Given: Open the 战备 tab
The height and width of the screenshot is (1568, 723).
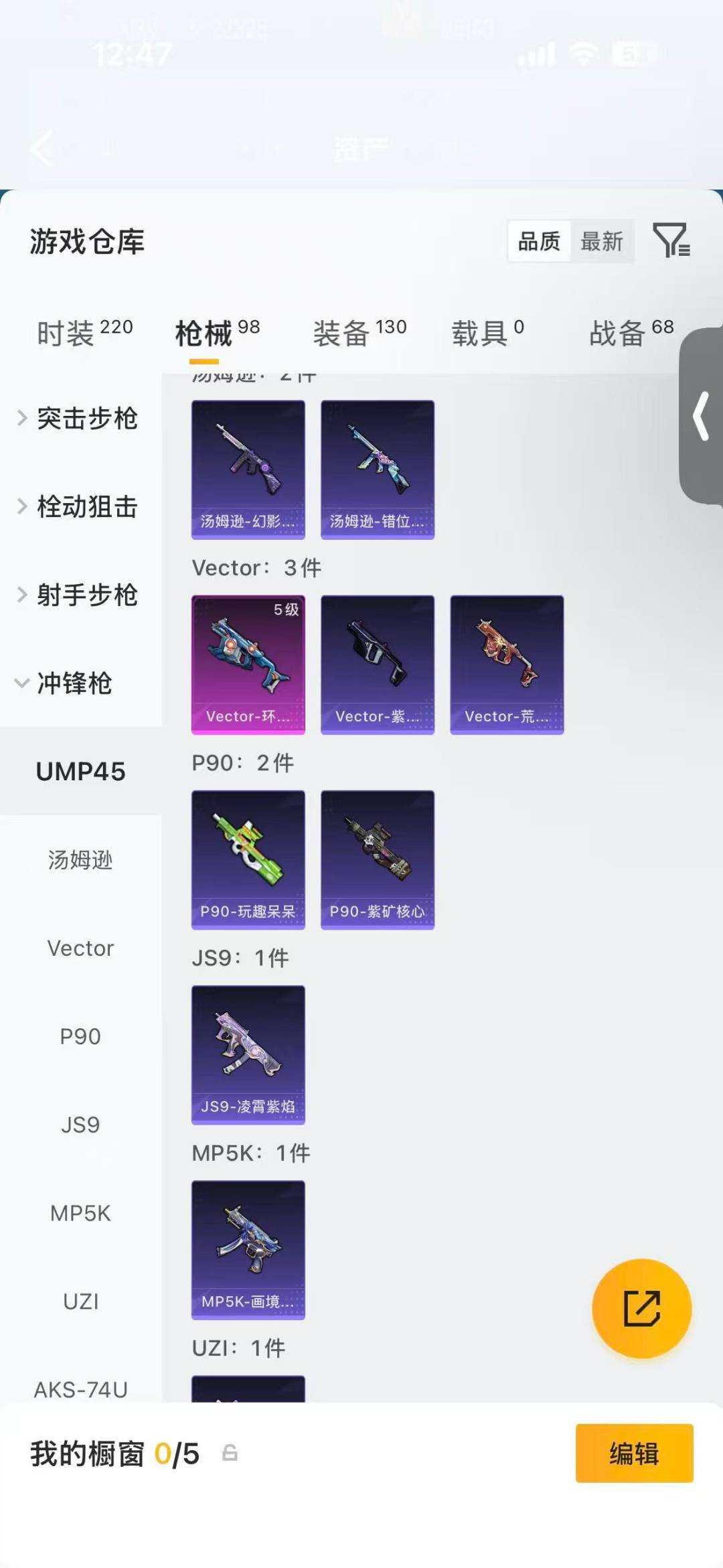Looking at the screenshot, I should pyautogui.click(x=631, y=332).
